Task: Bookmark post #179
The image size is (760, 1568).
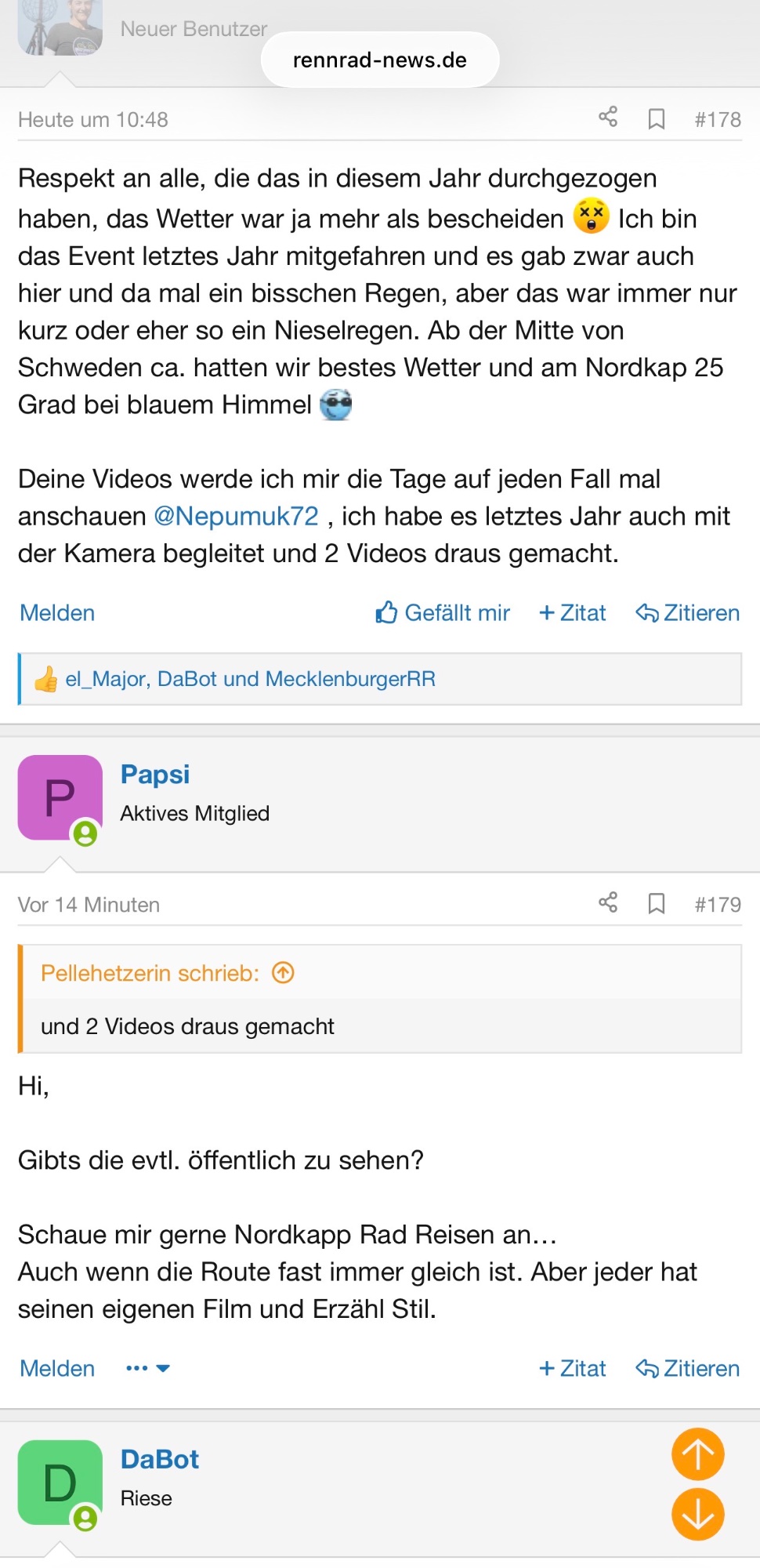Action: tap(656, 904)
